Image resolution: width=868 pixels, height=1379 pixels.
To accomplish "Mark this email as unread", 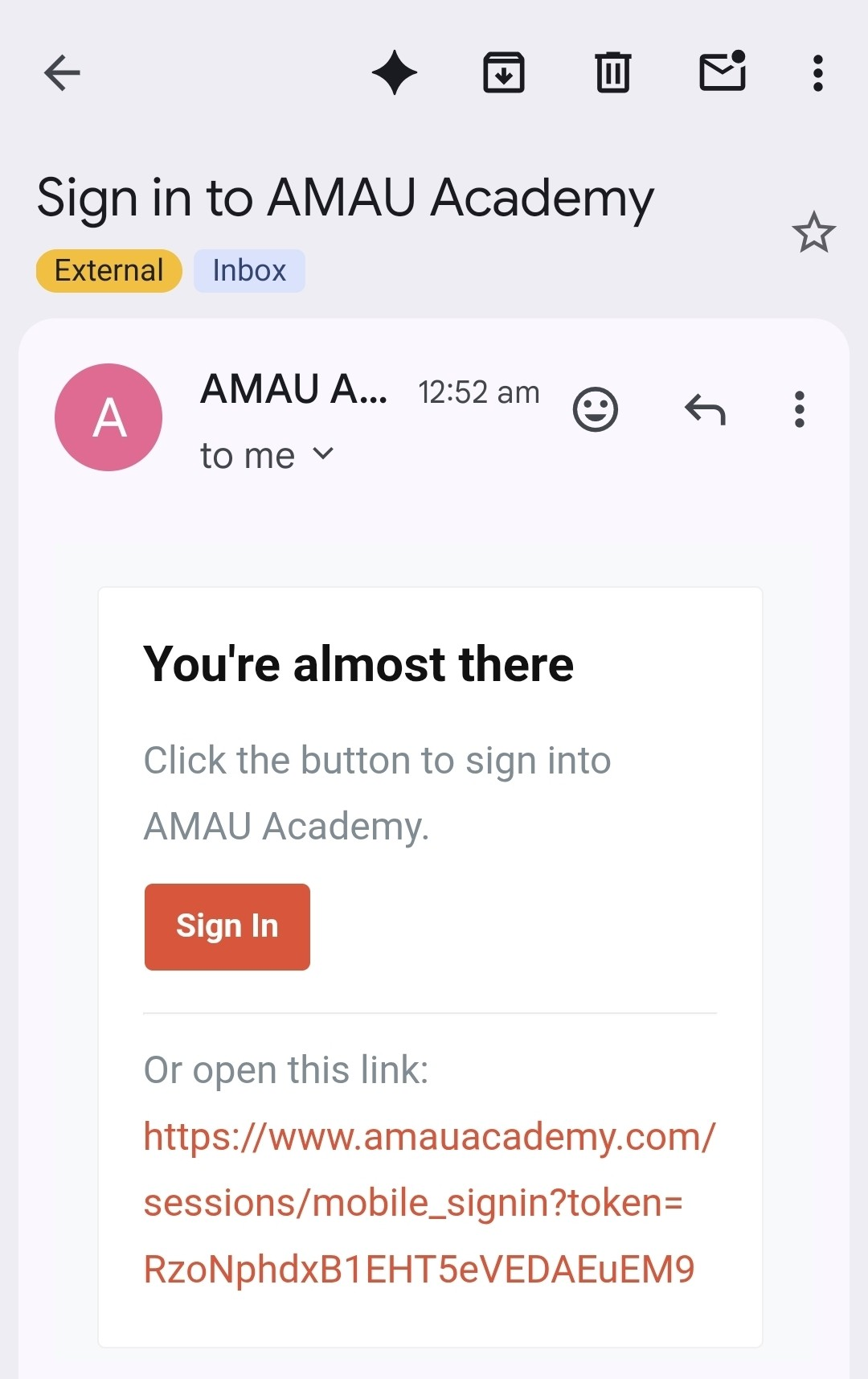I will tap(723, 73).
